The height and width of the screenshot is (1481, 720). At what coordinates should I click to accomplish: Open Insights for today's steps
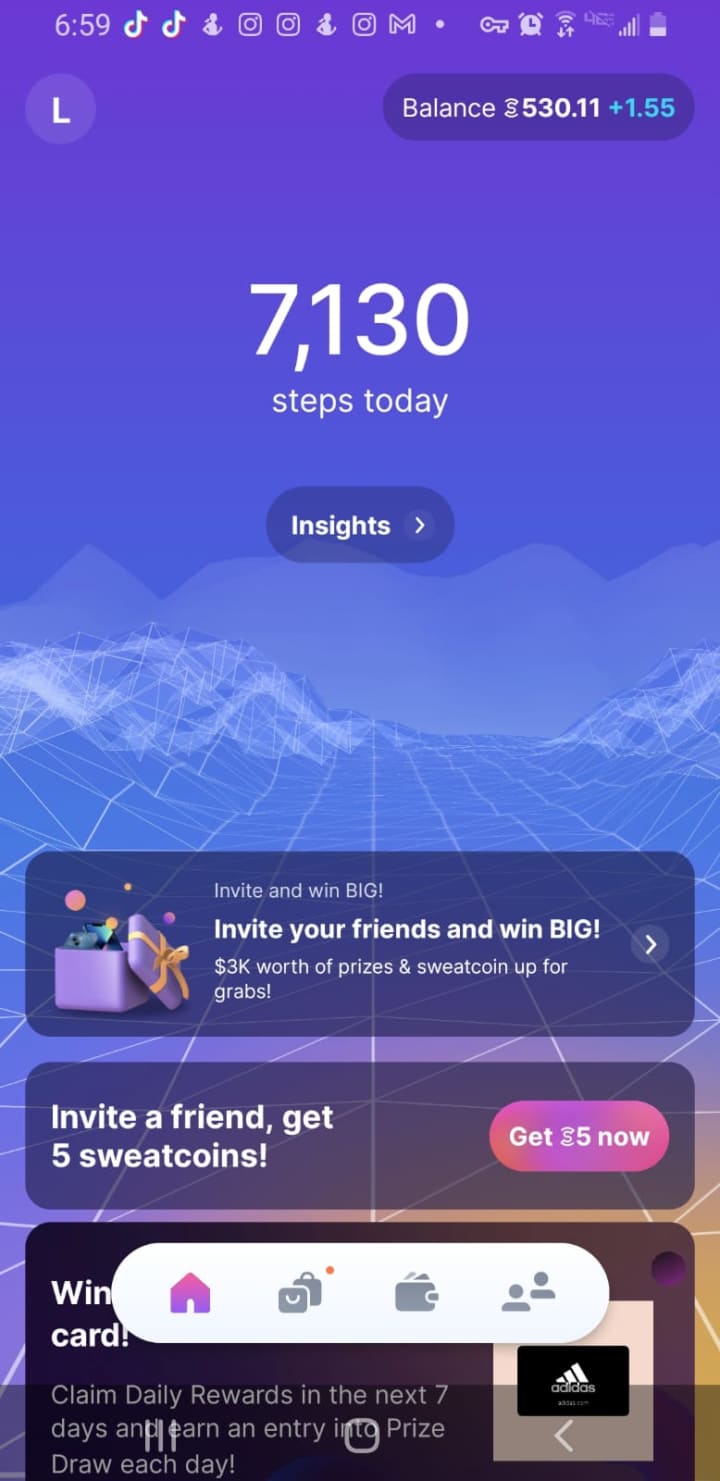coord(360,525)
